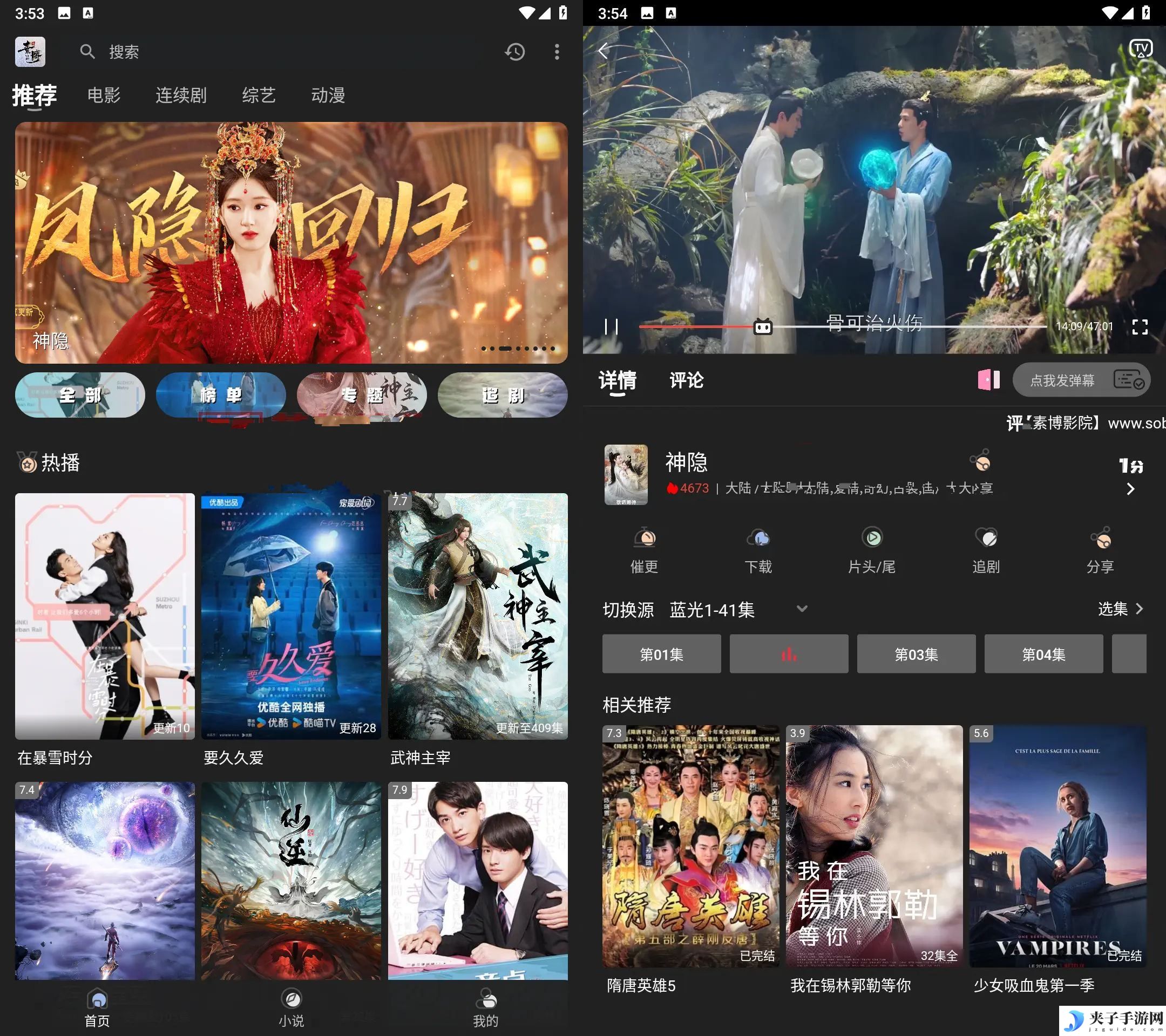Open the three-dot overflow menu
Screen dimensions: 1166x1036
point(557,52)
